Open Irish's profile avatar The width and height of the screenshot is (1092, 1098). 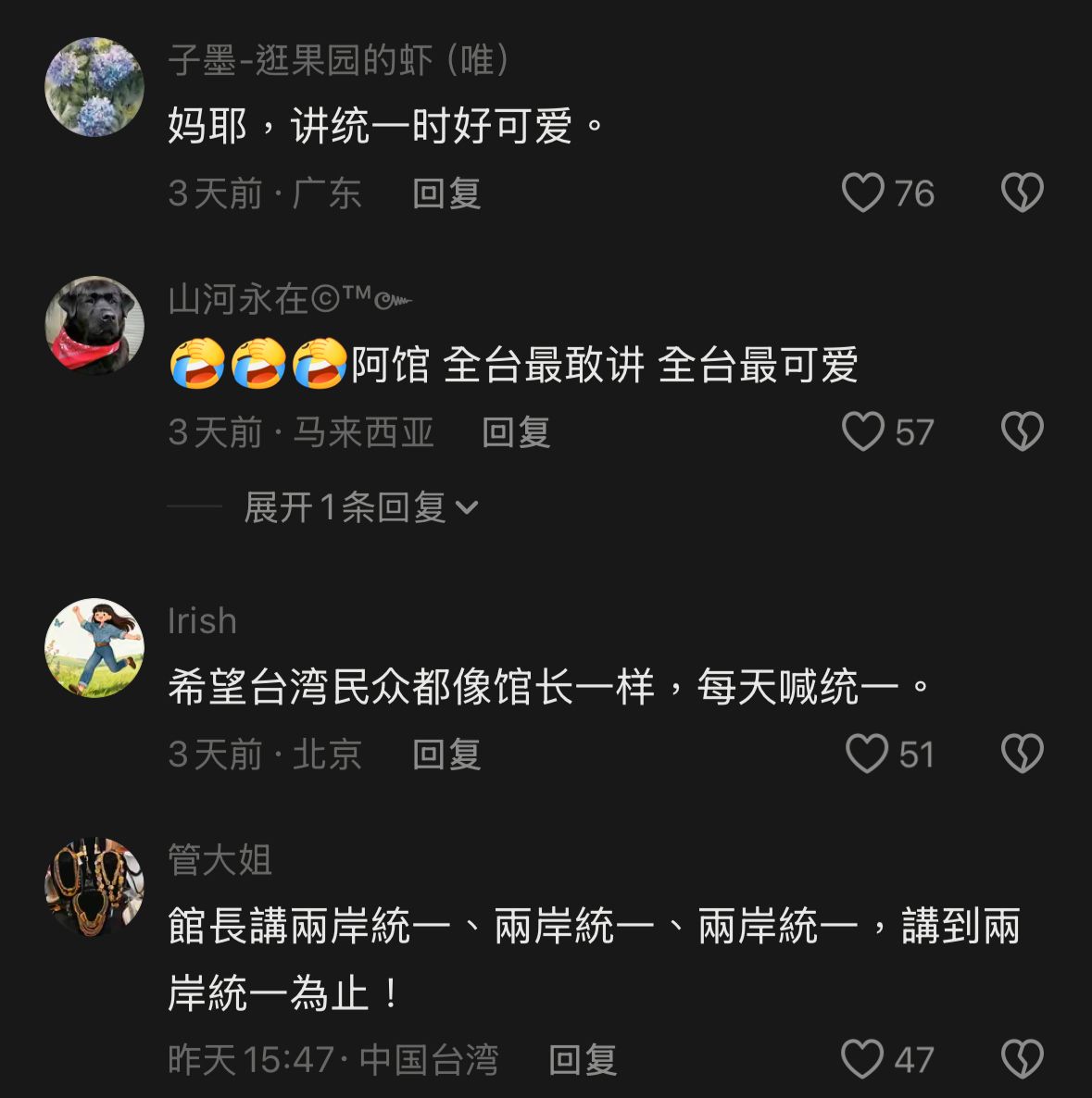tap(94, 648)
